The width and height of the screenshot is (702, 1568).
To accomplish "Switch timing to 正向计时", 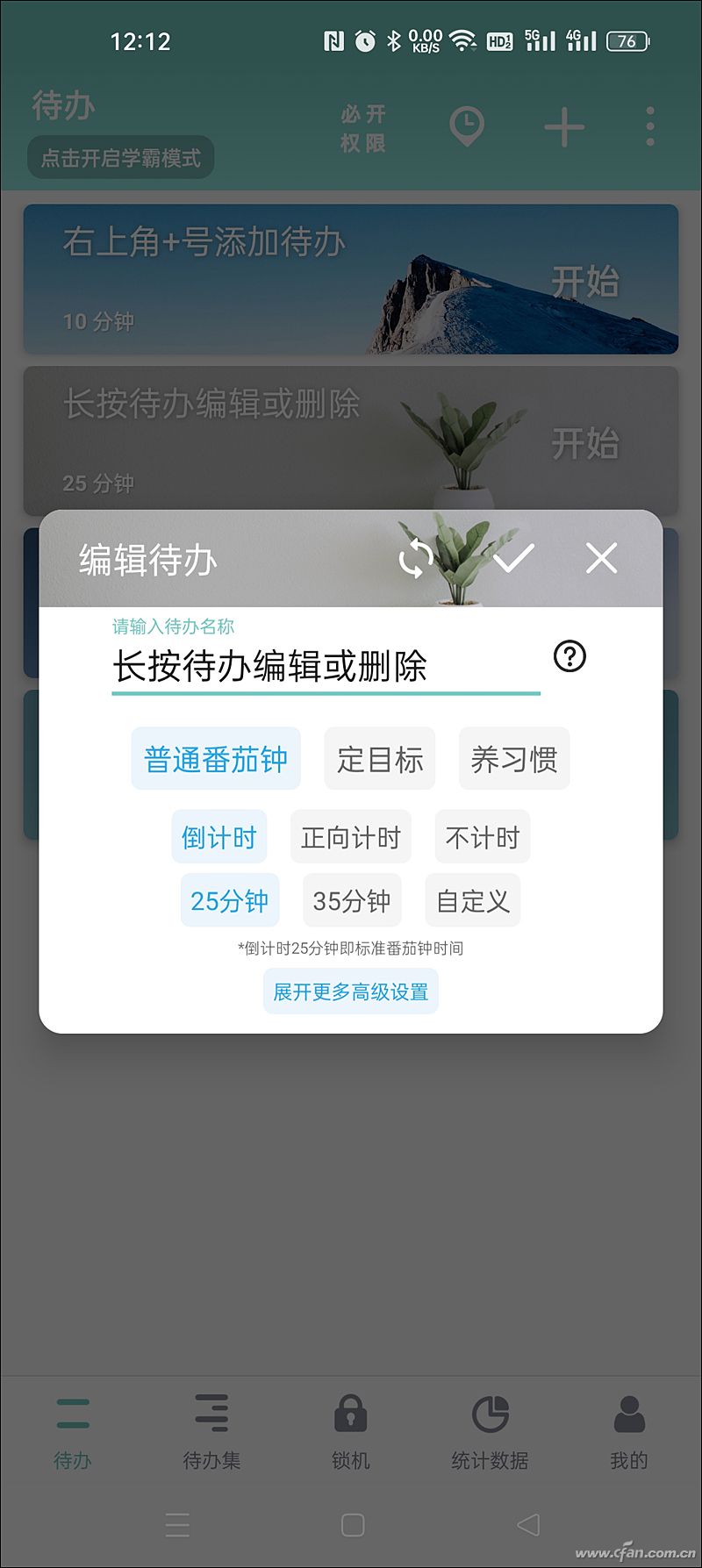I will (x=350, y=836).
